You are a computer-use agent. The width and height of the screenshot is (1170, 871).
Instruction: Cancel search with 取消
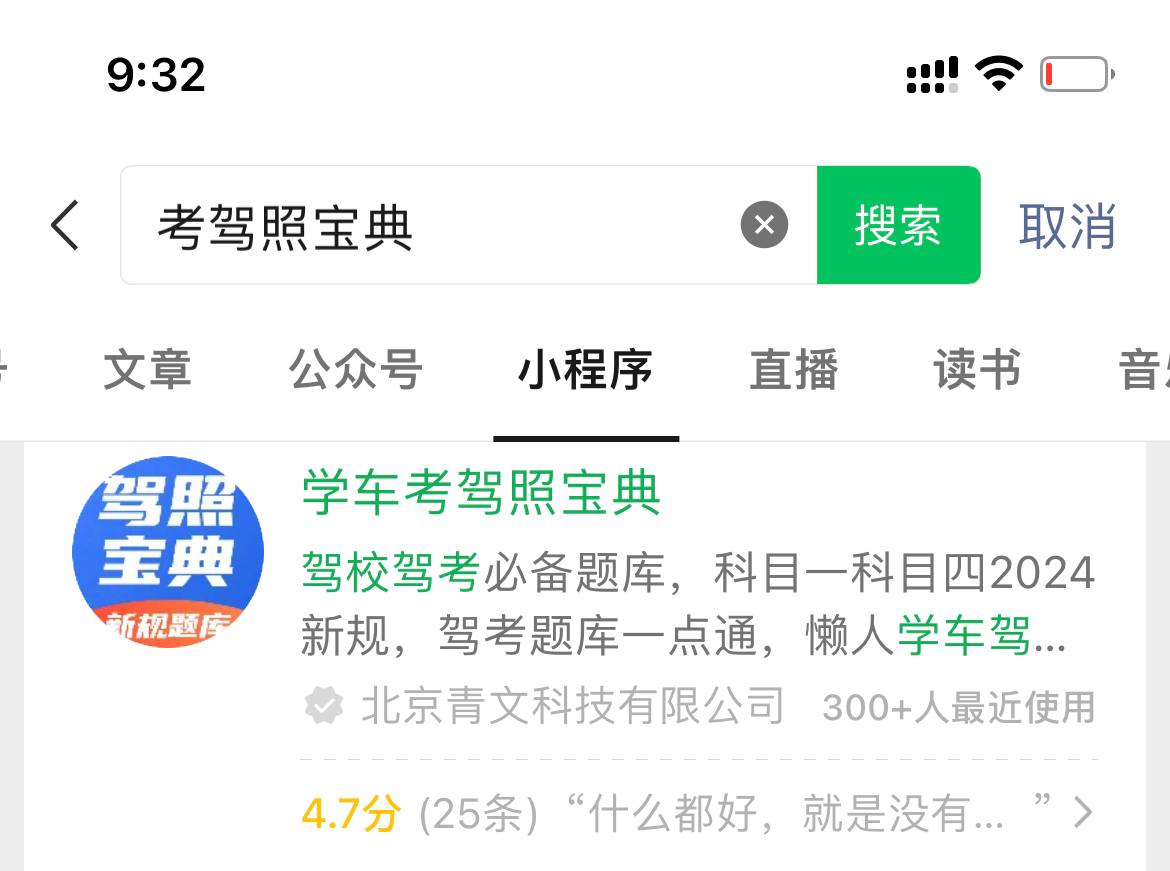click(x=1066, y=226)
